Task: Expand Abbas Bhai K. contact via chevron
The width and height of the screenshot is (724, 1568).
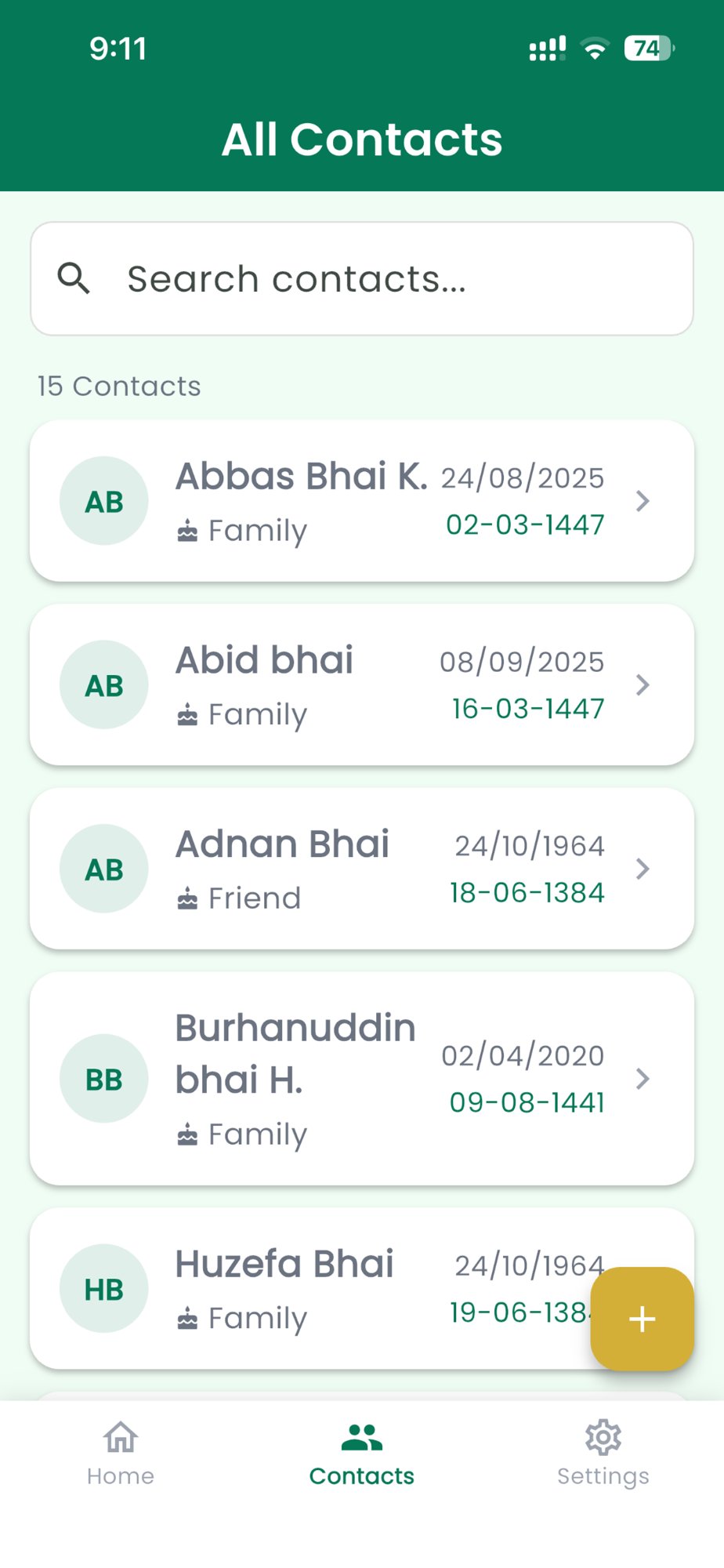Action: pos(643,500)
